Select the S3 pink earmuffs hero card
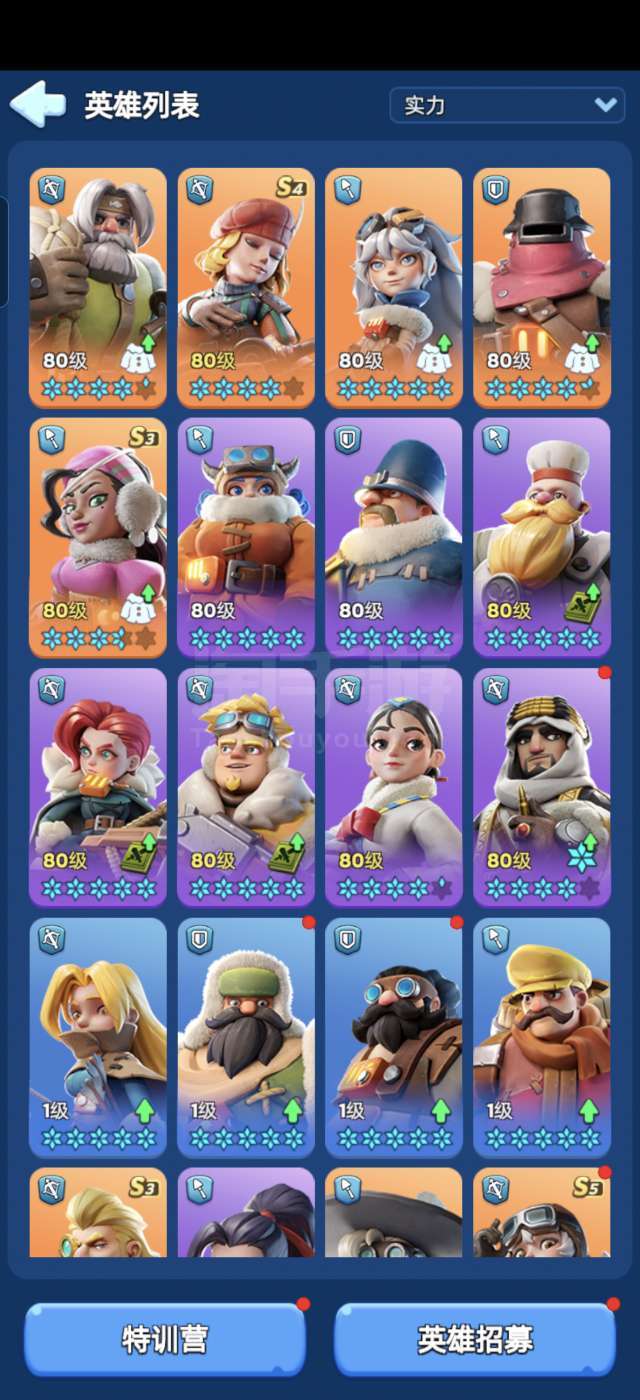 tap(98, 538)
